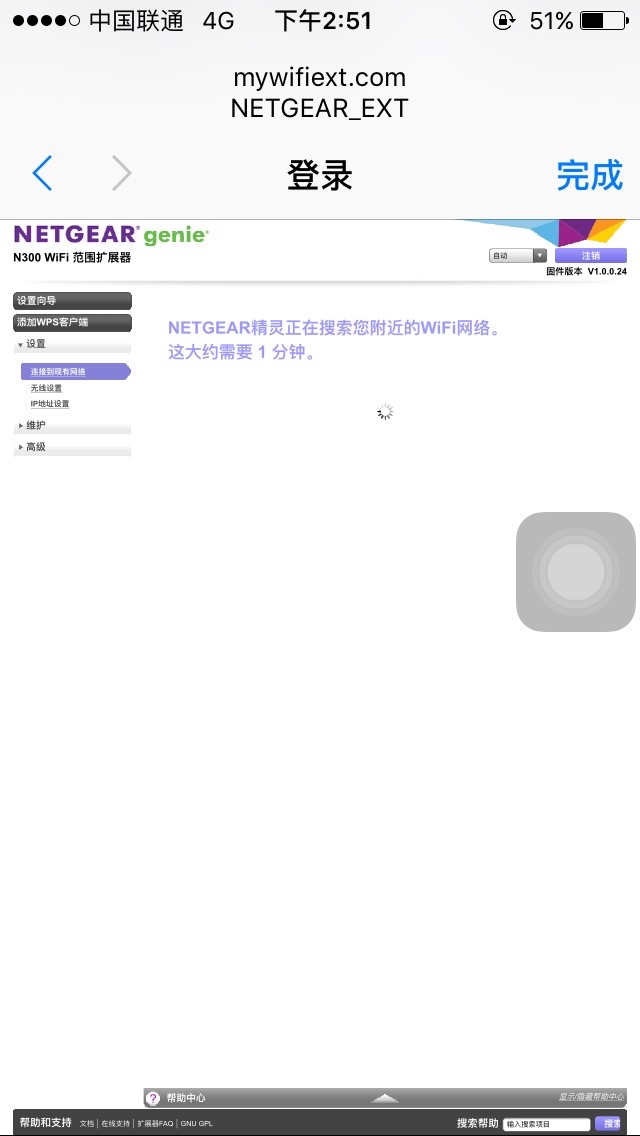Tap 完成 to finish login
640x1136 pixels.
click(589, 175)
